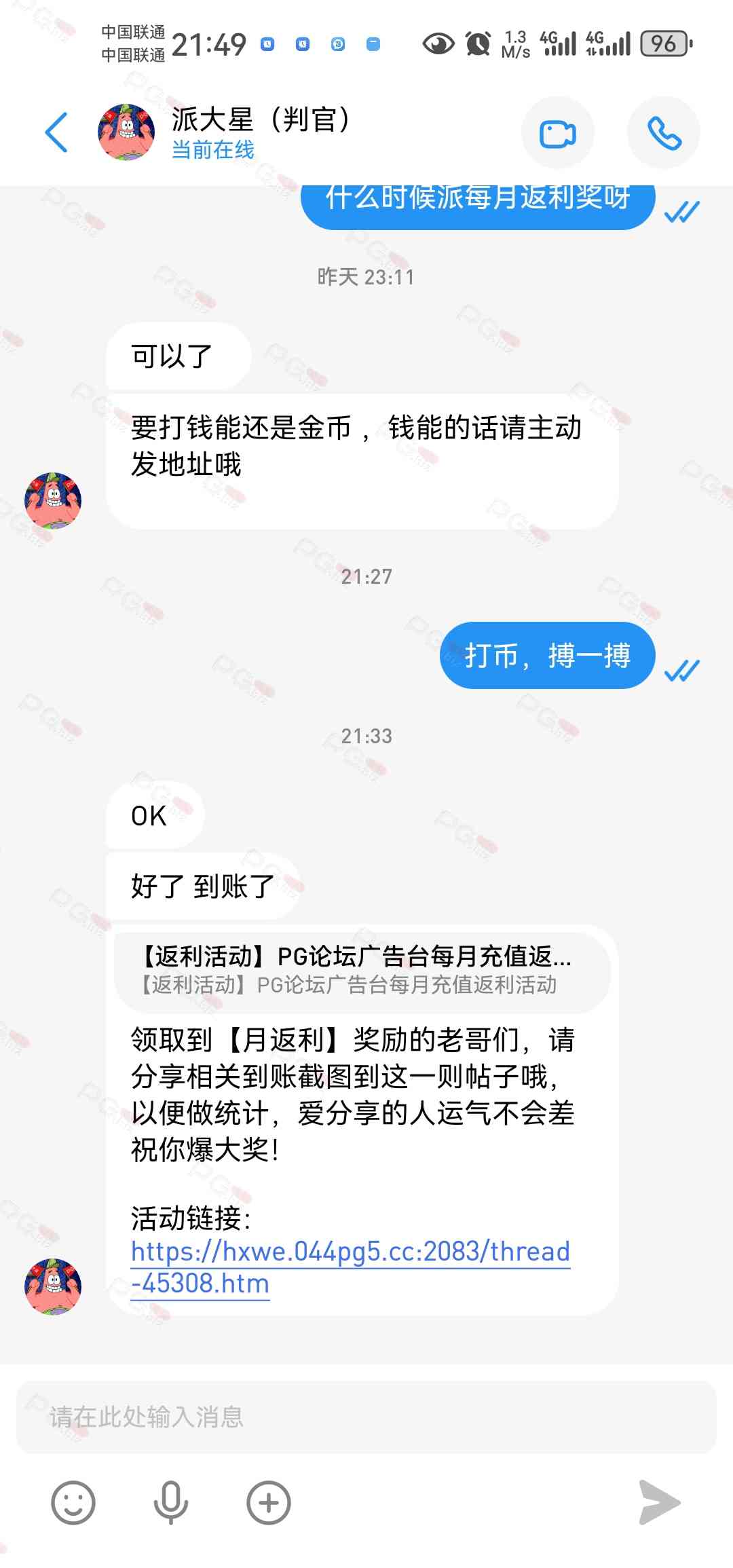Start a voice call with 派大星

(x=663, y=133)
